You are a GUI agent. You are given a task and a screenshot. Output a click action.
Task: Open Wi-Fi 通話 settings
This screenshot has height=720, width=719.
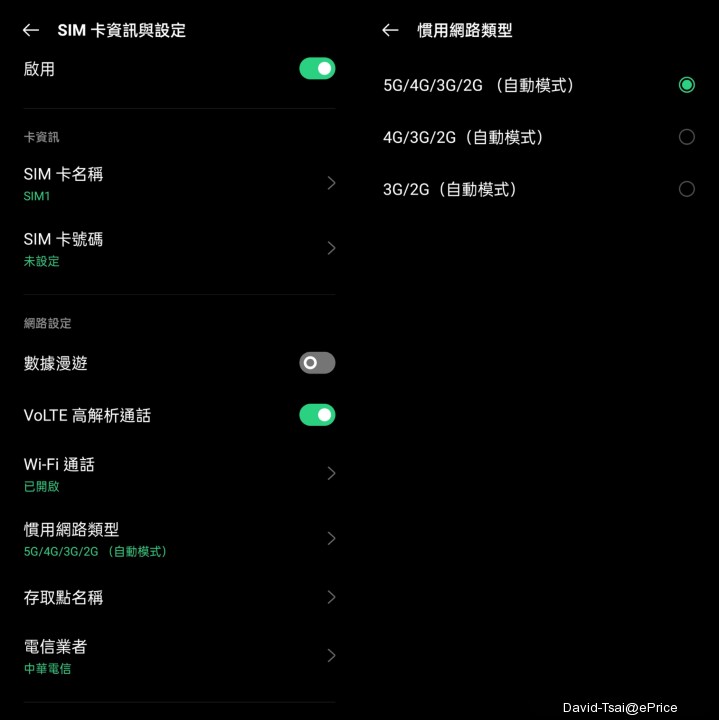coord(180,473)
